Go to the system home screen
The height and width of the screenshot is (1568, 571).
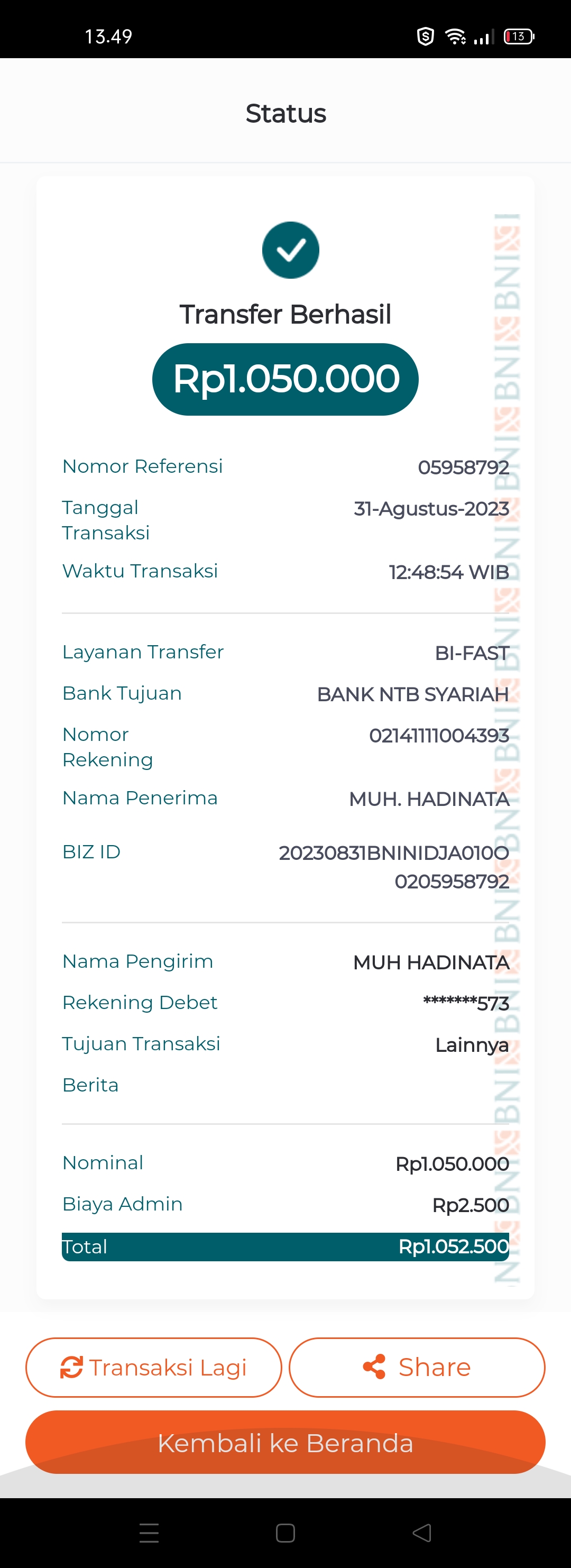285,1532
